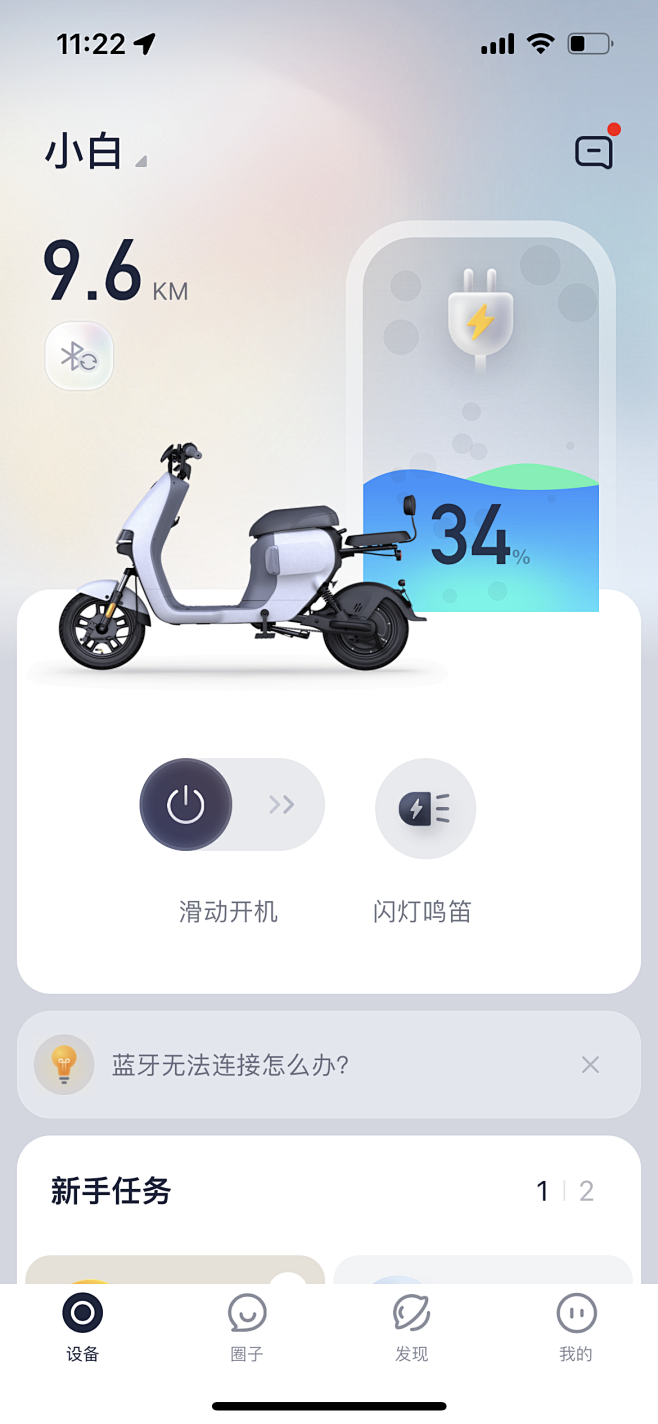Image resolution: width=658 pixels, height=1424 pixels.
Task: Tap the Bluetooth reconnect icon
Action: pos(79,356)
